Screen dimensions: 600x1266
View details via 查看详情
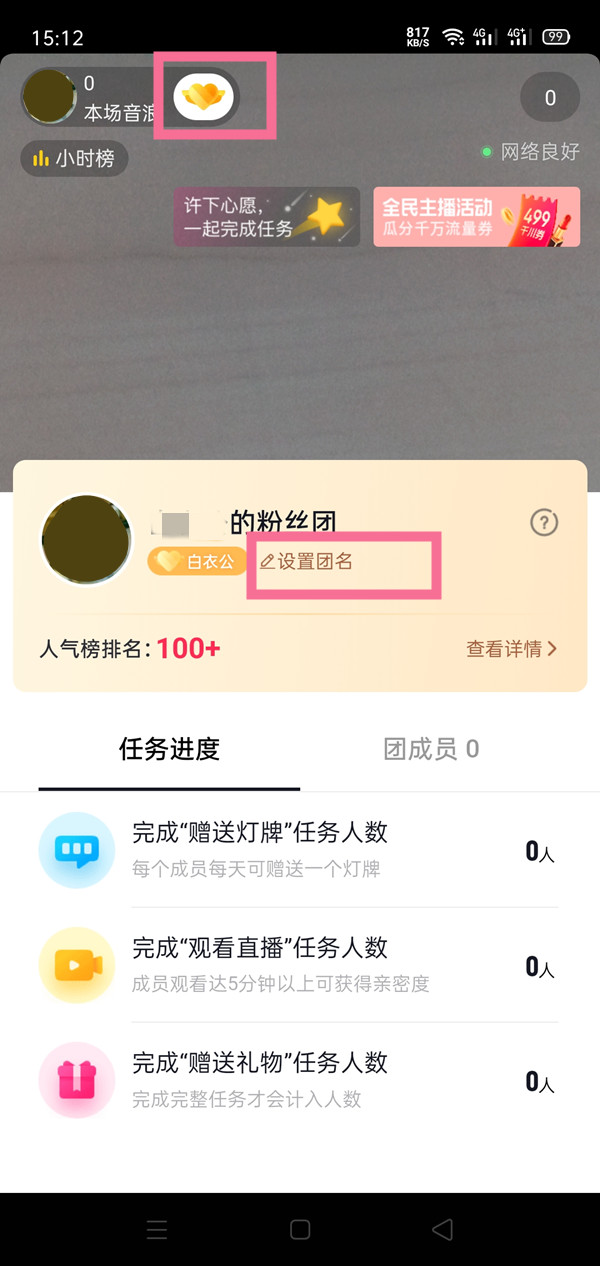(x=511, y=649)
